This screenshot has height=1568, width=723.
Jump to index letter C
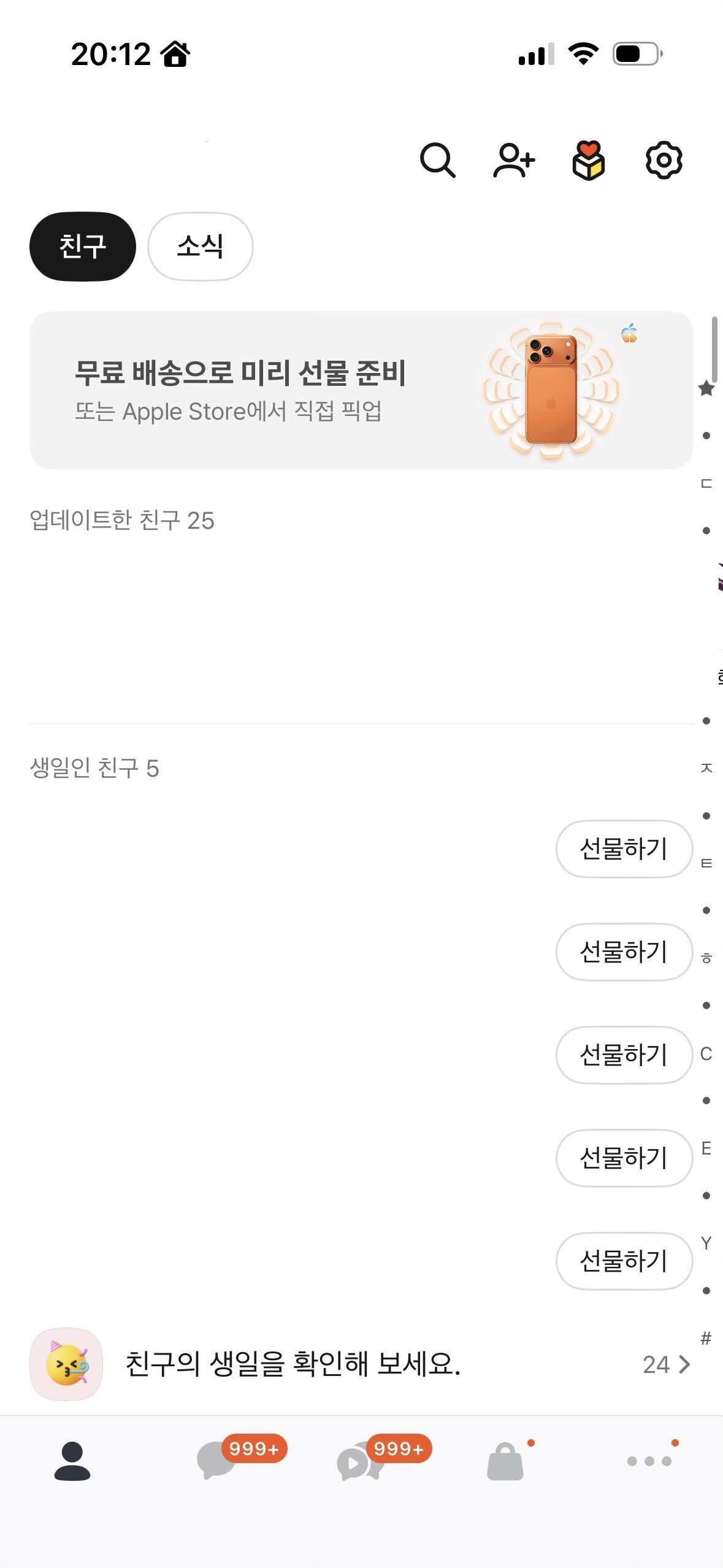pos(706,1054)
